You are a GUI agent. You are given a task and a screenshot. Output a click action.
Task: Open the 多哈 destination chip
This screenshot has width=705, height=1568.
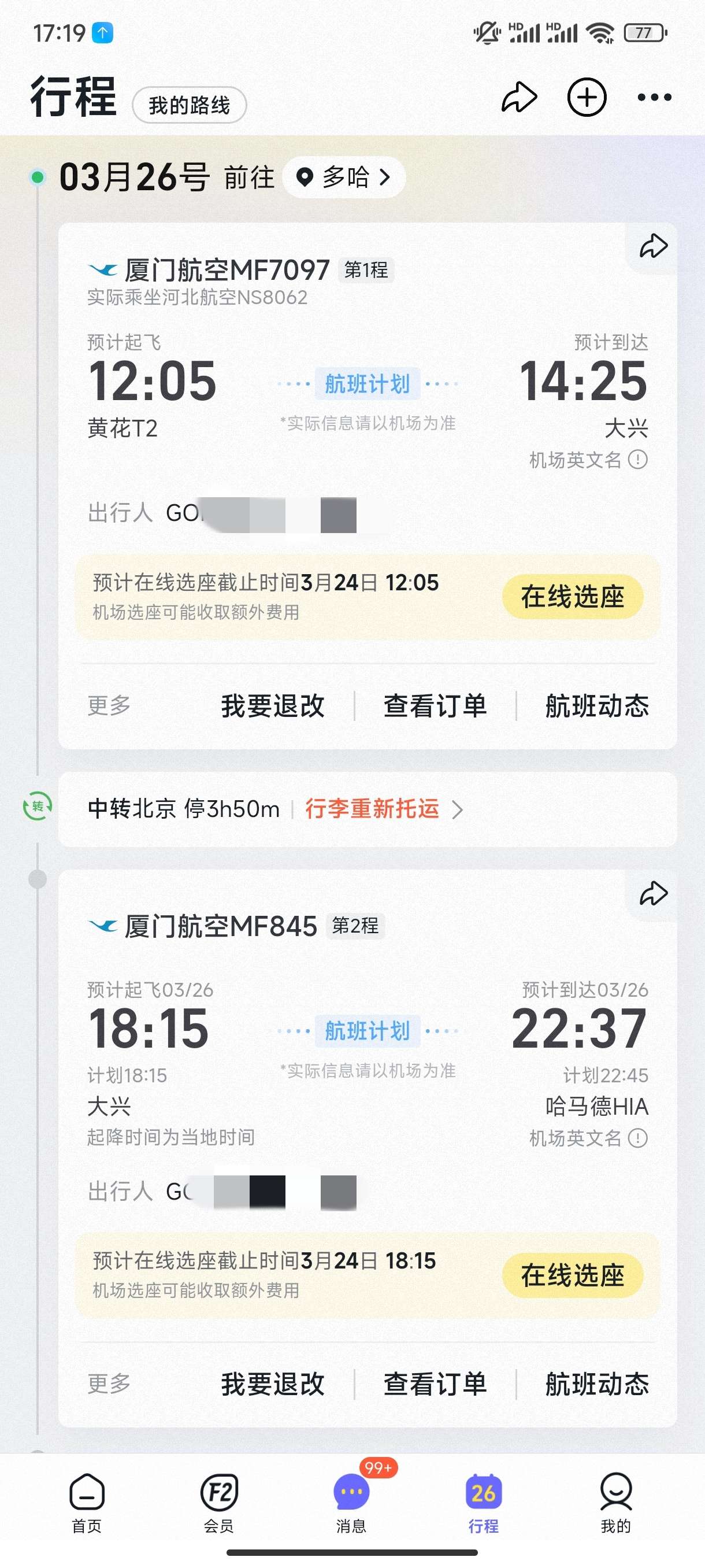(344, 177)
